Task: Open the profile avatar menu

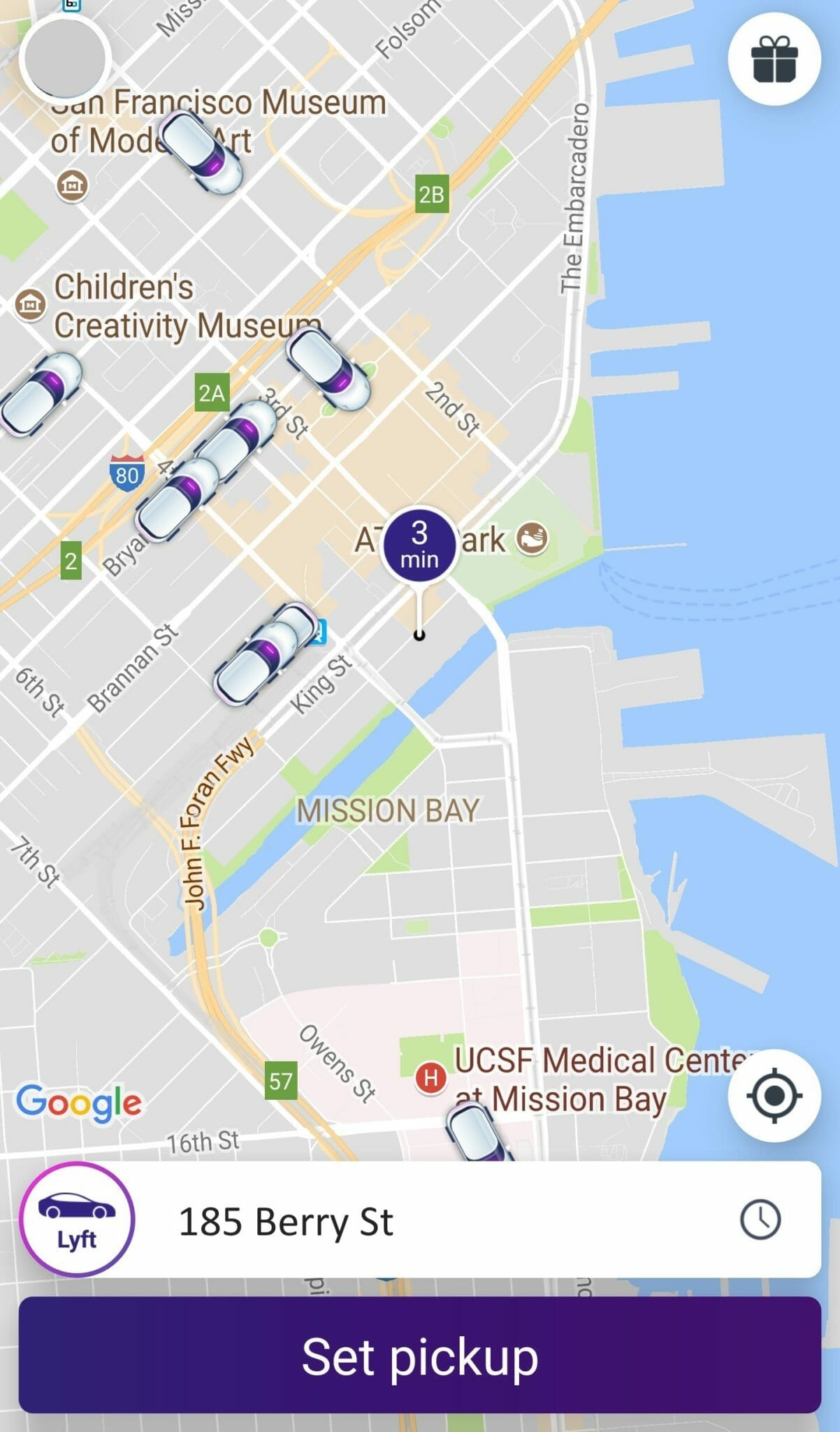Action: tap(65, 57)
